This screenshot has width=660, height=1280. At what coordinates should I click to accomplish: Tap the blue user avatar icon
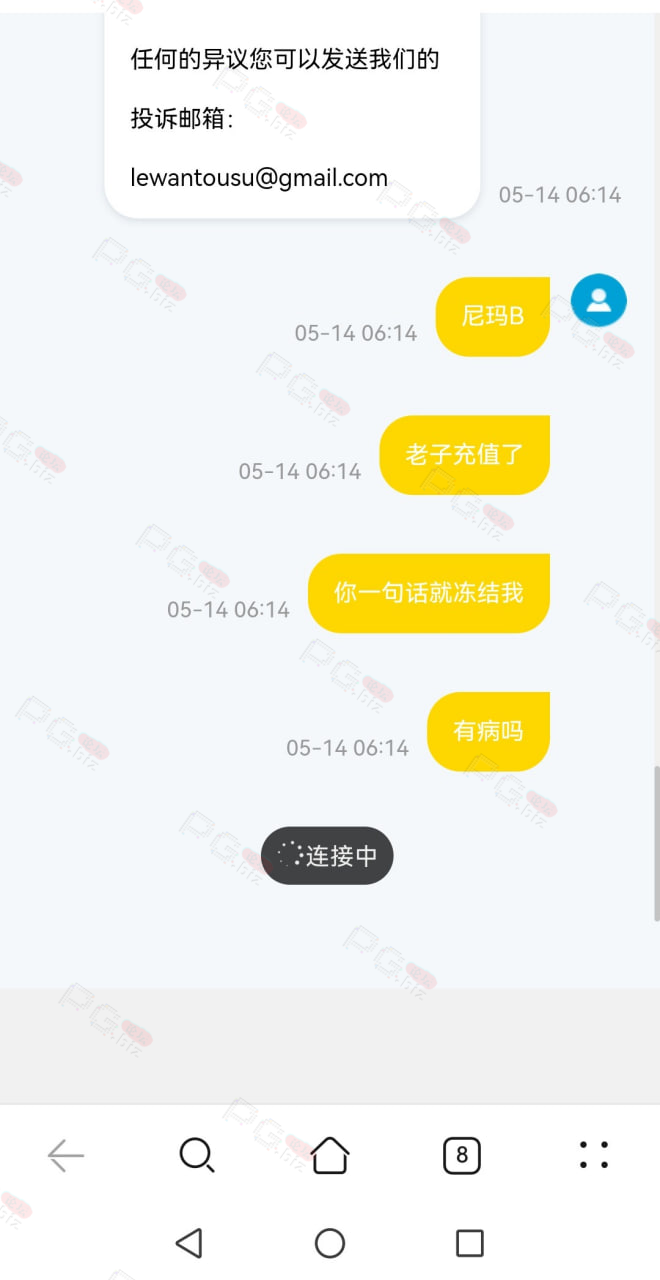click(599, 300)
